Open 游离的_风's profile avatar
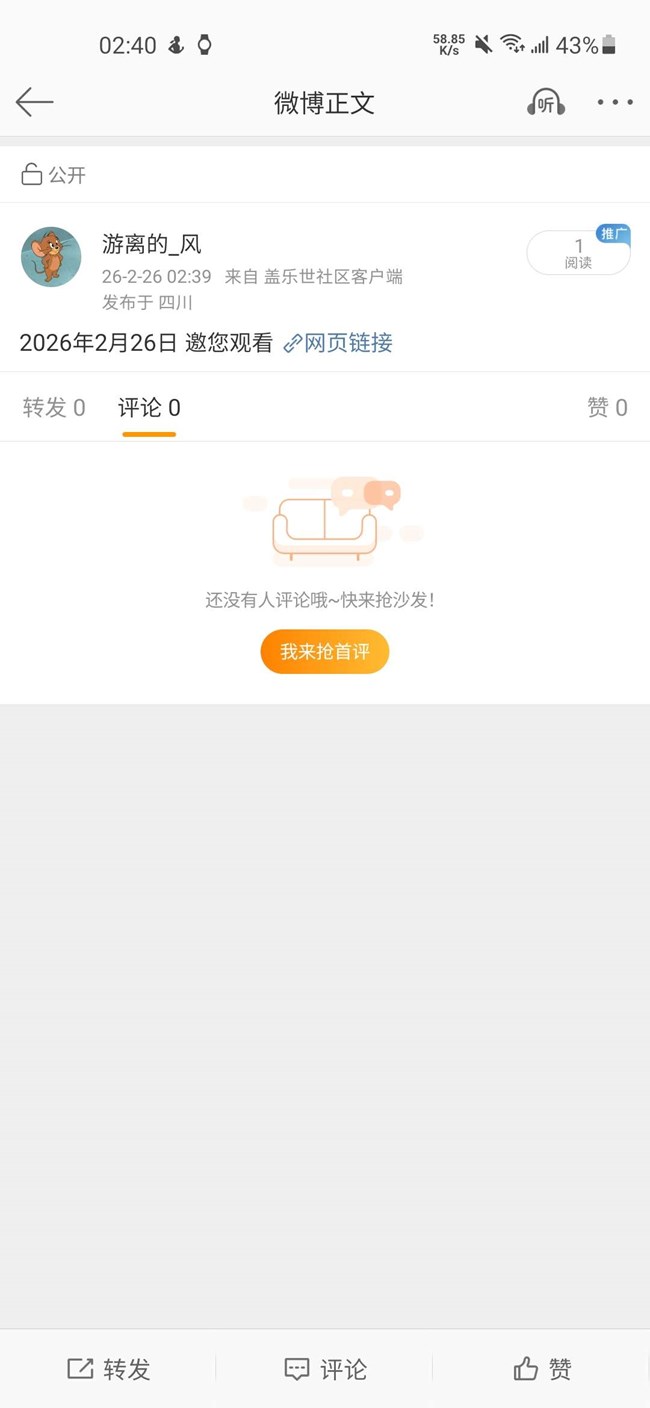 pos(51,257)
